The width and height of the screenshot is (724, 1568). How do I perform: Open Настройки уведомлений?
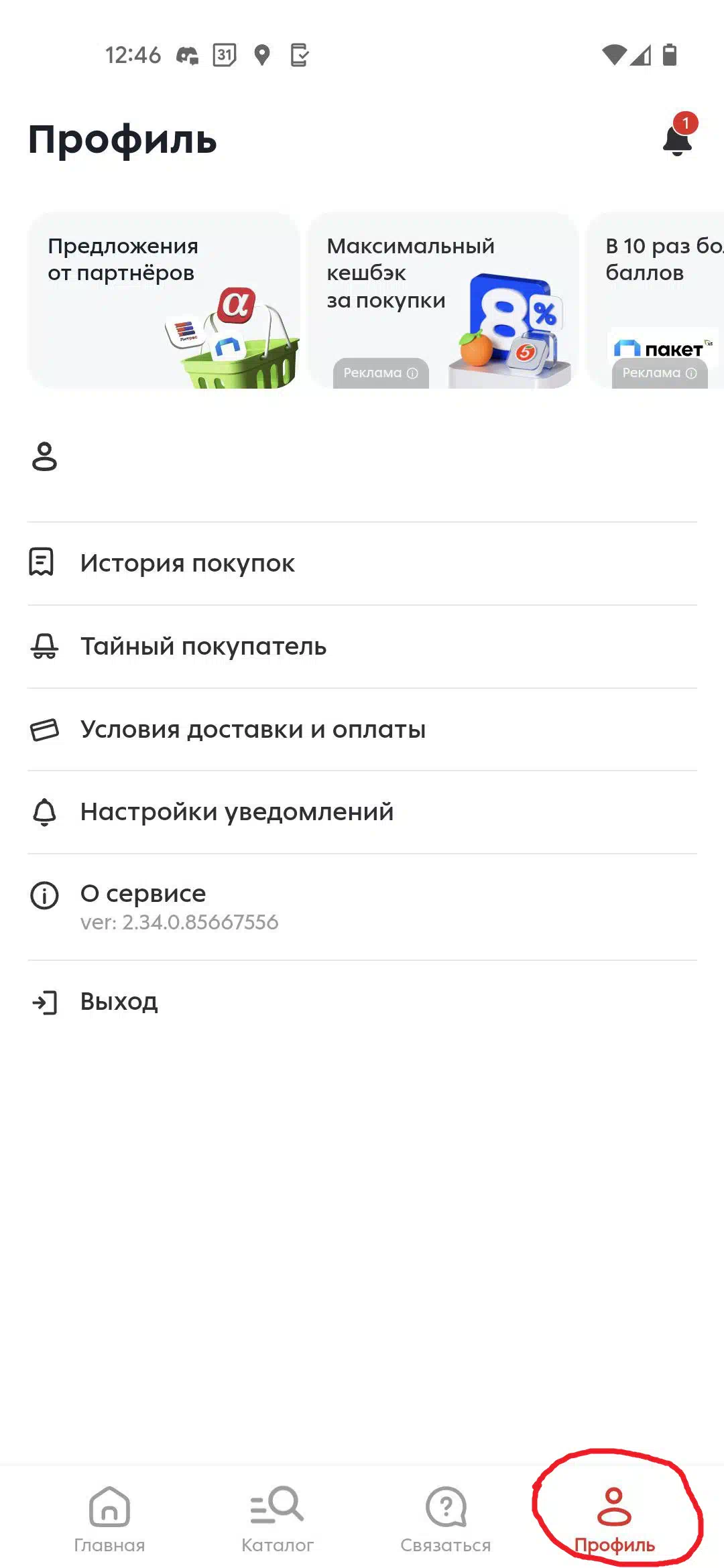pyautogui.click(x=362, y=812)
